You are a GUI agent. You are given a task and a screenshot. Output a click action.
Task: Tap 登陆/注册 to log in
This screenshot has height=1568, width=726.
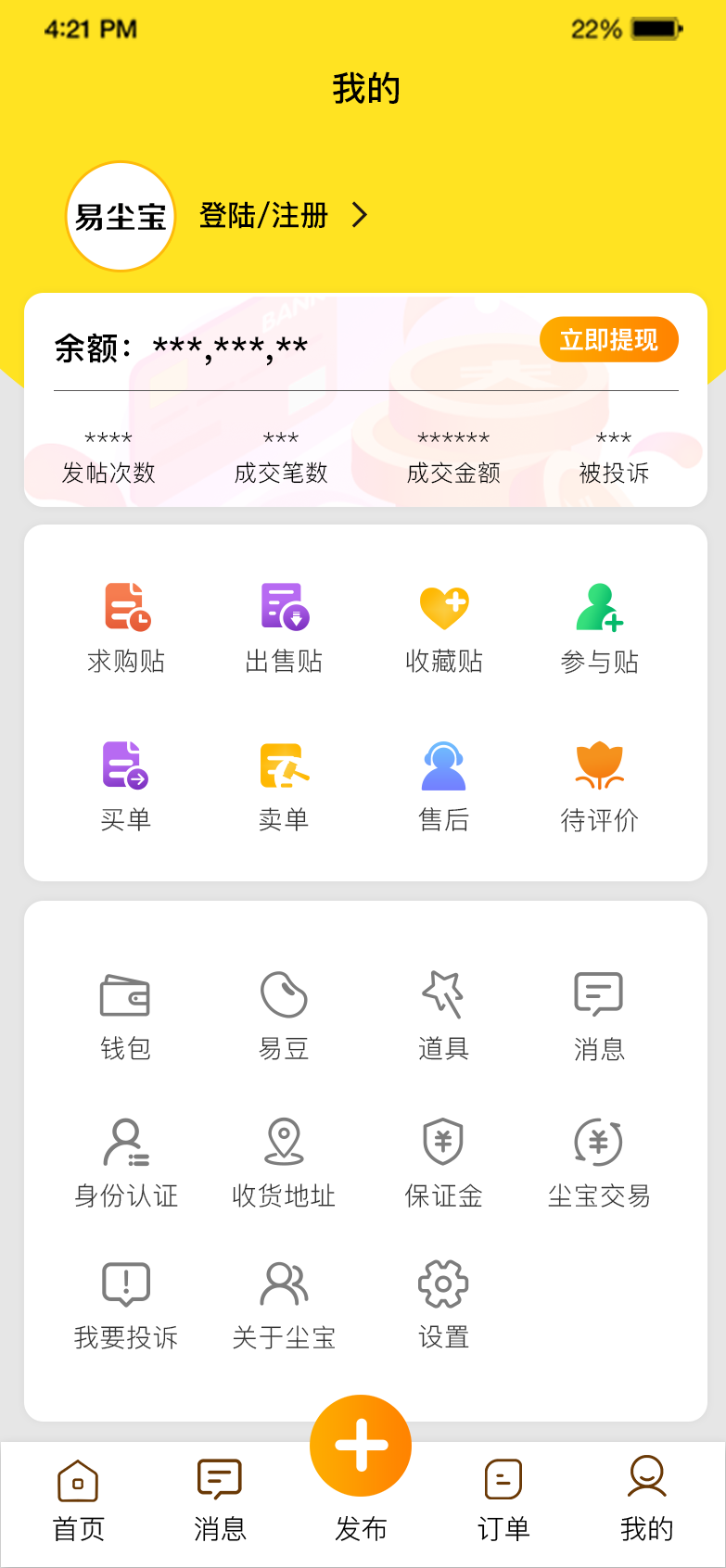click(264, 216)
